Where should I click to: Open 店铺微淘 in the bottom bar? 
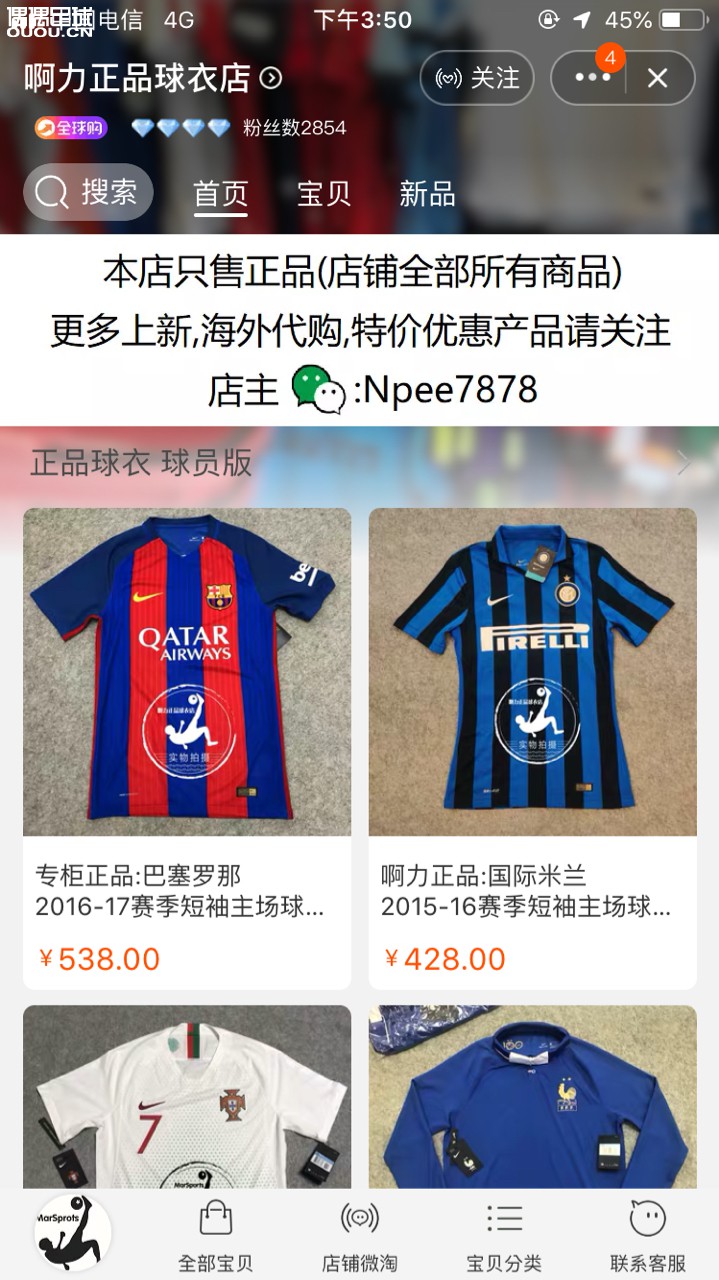click(359, 1236)
